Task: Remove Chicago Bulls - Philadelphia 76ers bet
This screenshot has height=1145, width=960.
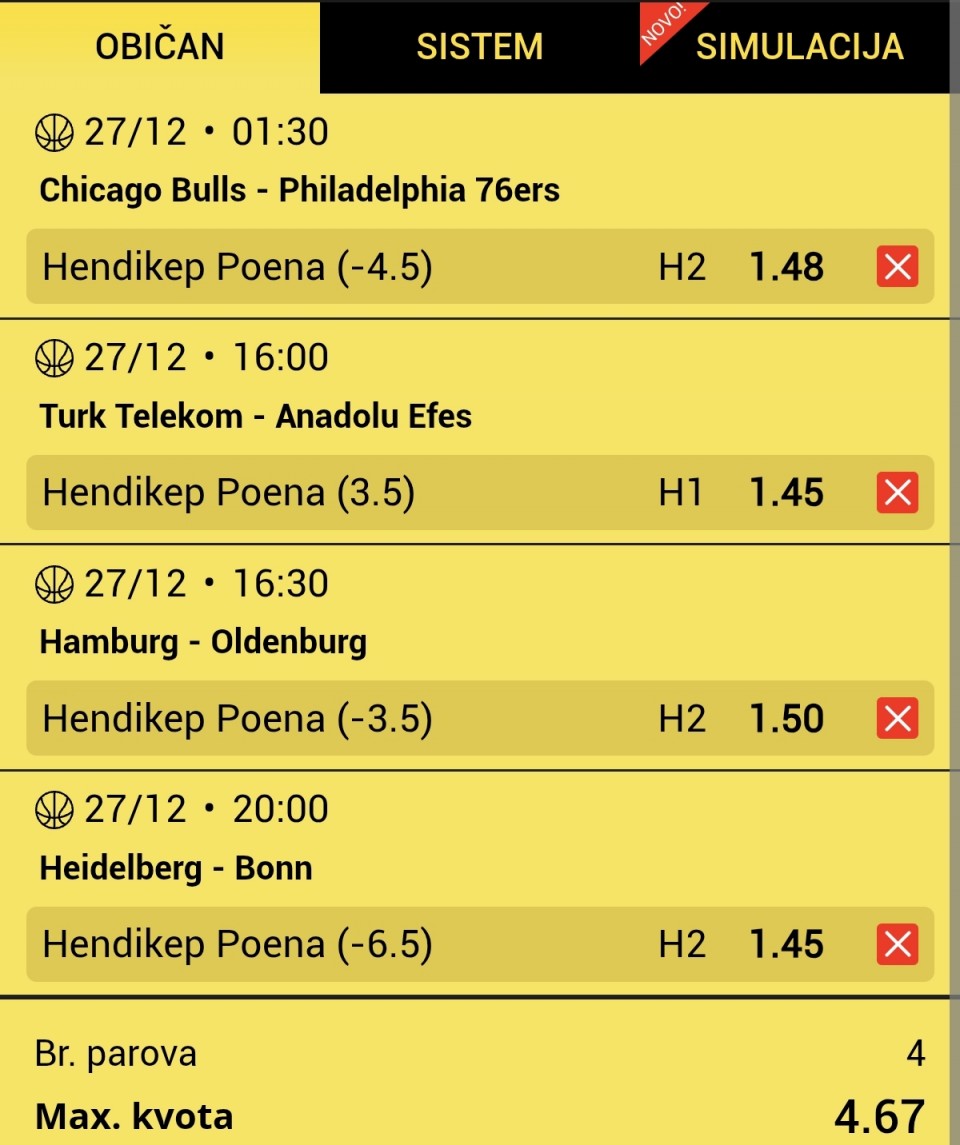Action: point(897,267)
